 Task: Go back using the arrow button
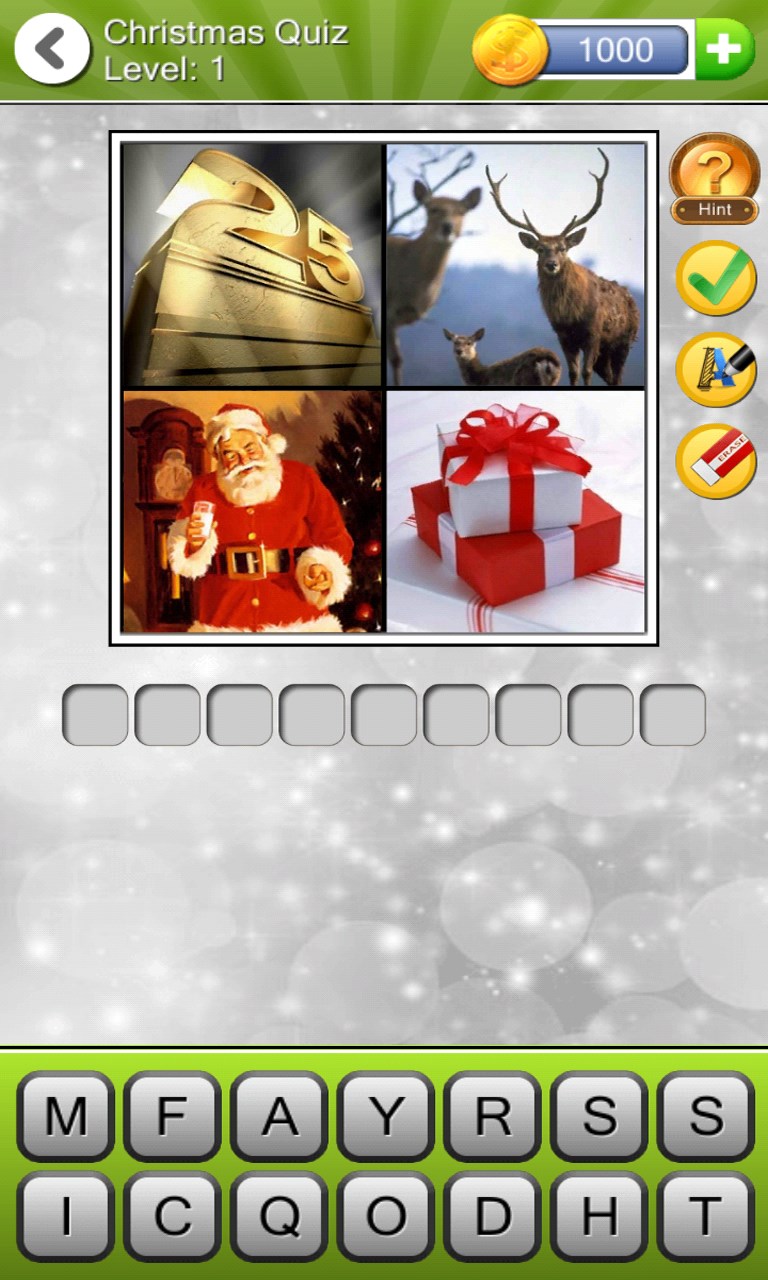tap(52, 48)
